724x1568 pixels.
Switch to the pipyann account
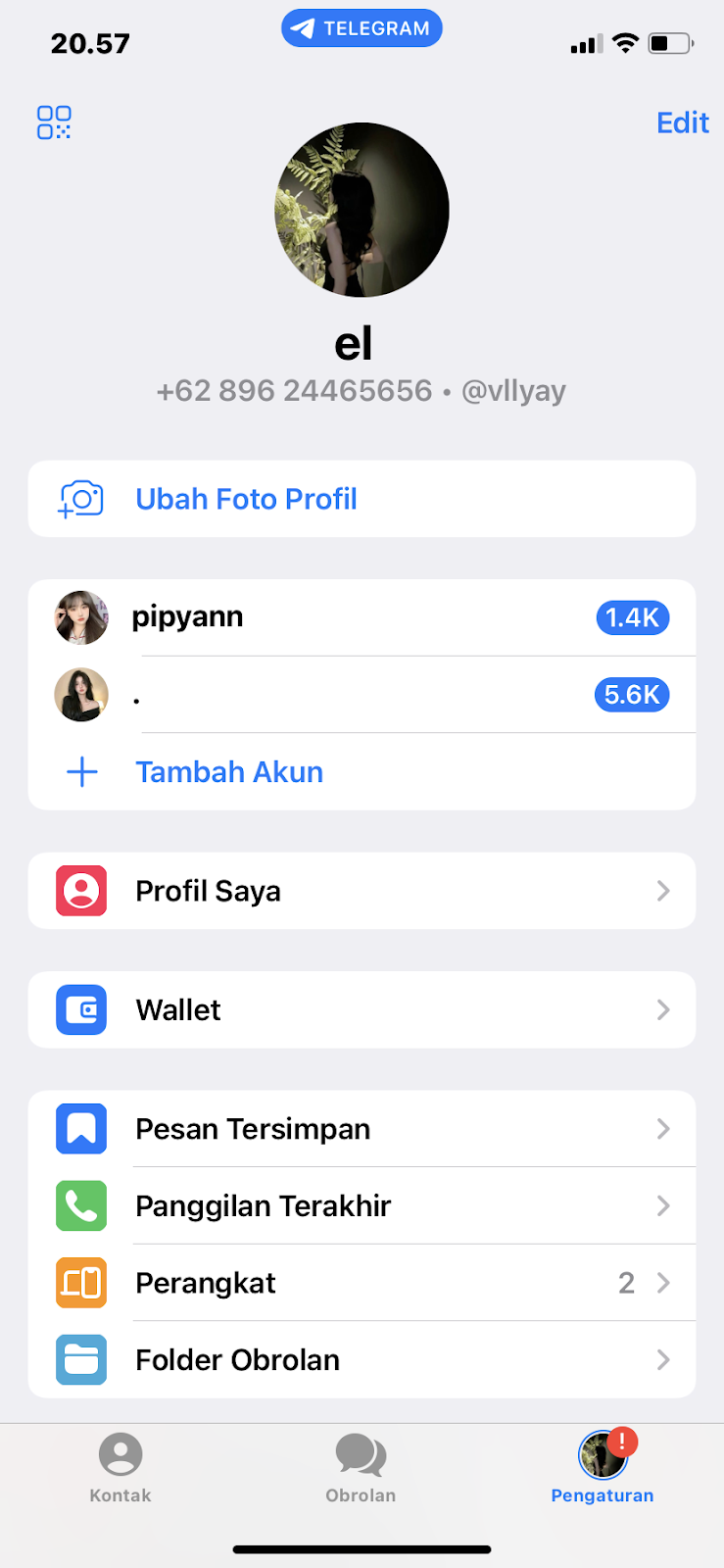(x=187, y=617)
